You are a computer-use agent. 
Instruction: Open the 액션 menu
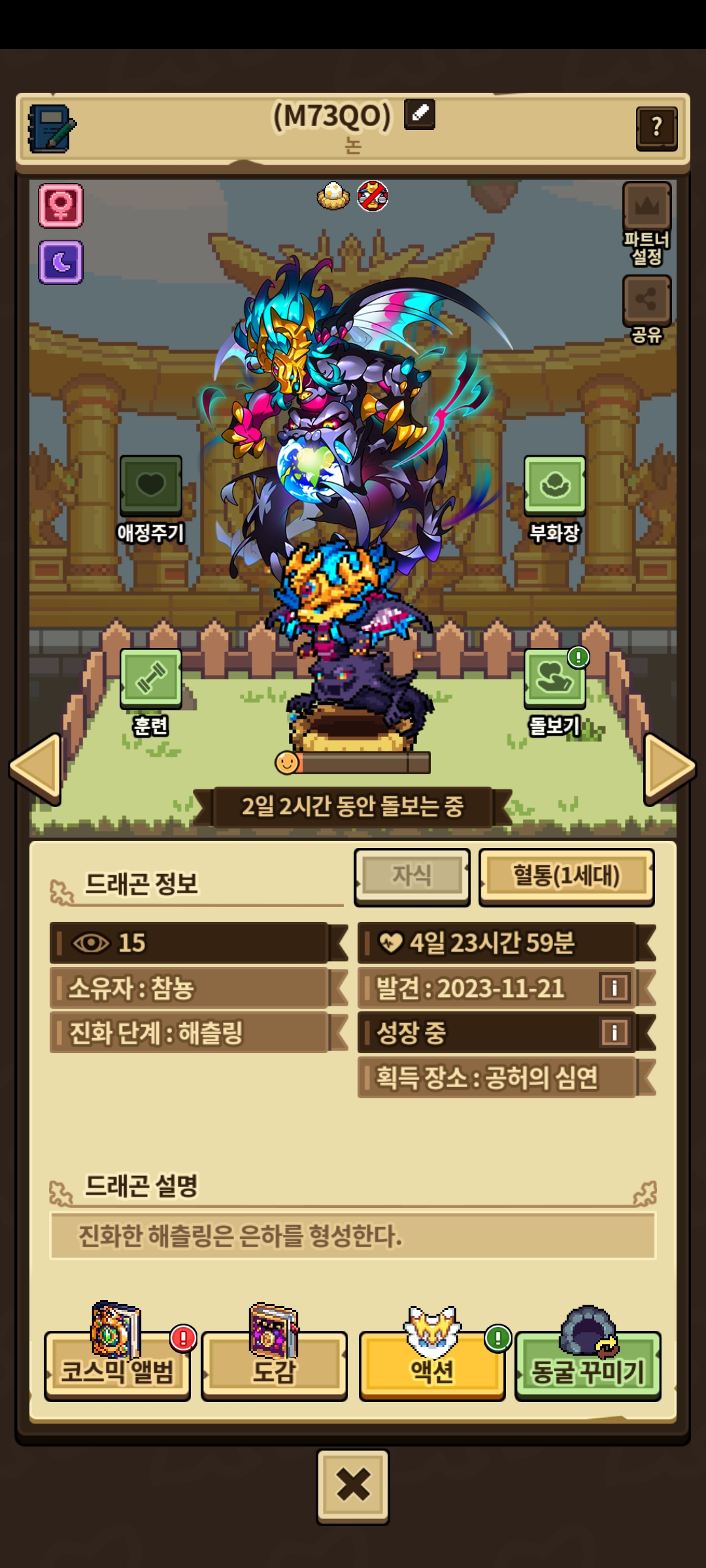pyautogui.click(x=431, y=1365)
